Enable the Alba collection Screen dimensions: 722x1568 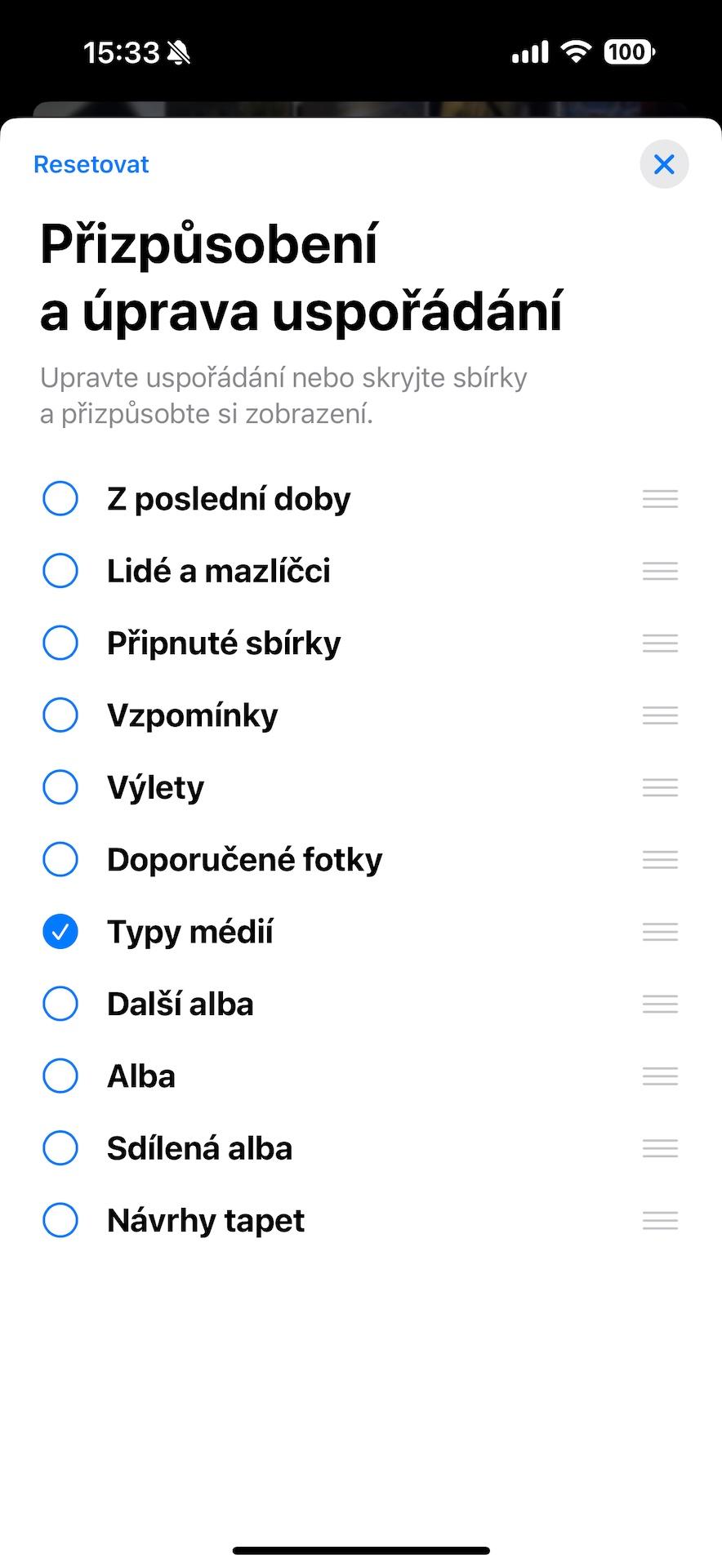click(60, 1076)
